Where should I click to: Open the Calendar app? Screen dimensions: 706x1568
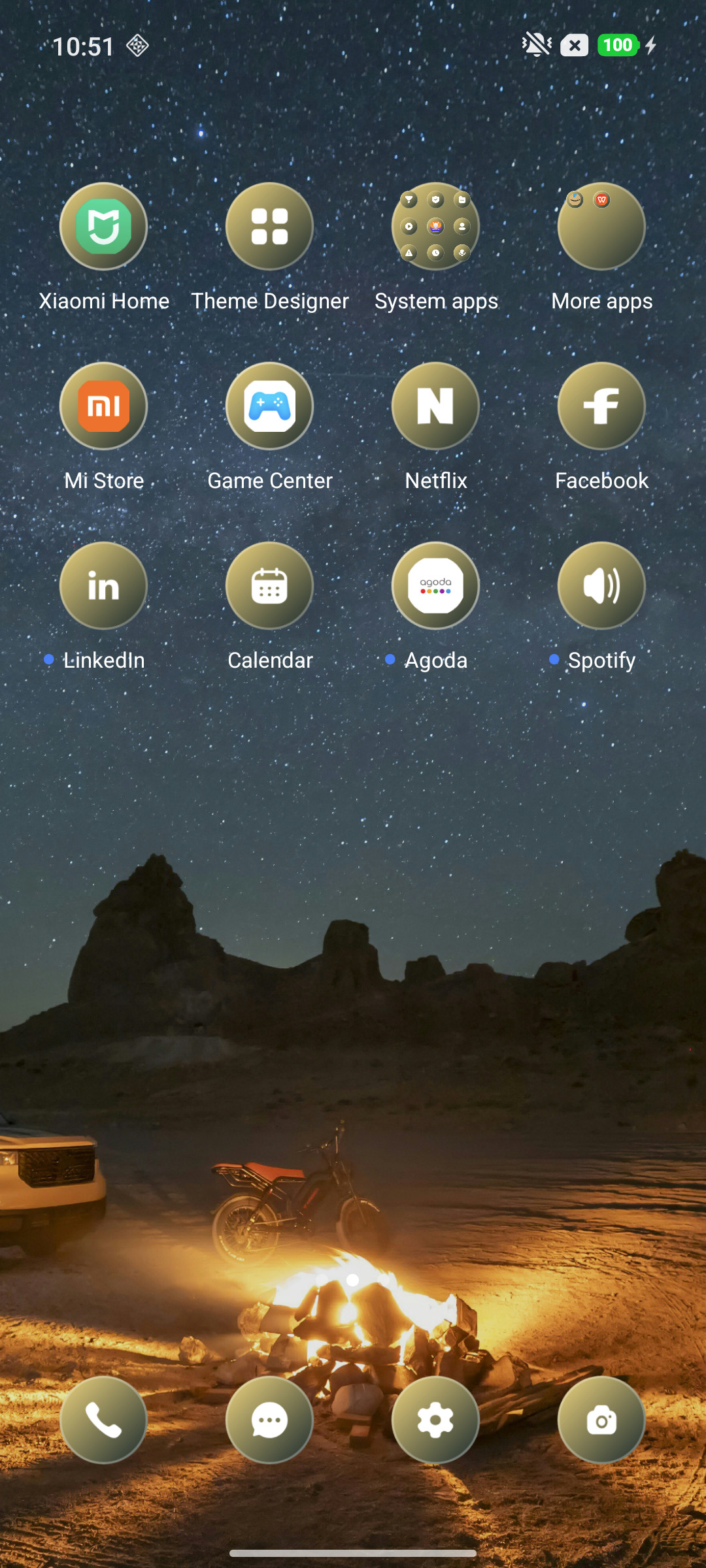(x=269, y=585)
